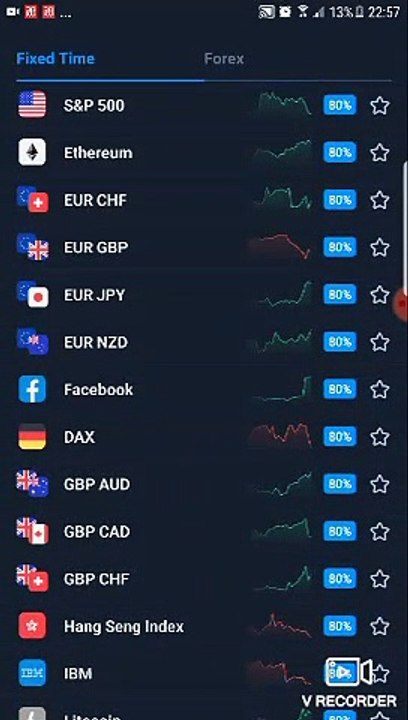Open Hang Seng Index

pos(204,626)
